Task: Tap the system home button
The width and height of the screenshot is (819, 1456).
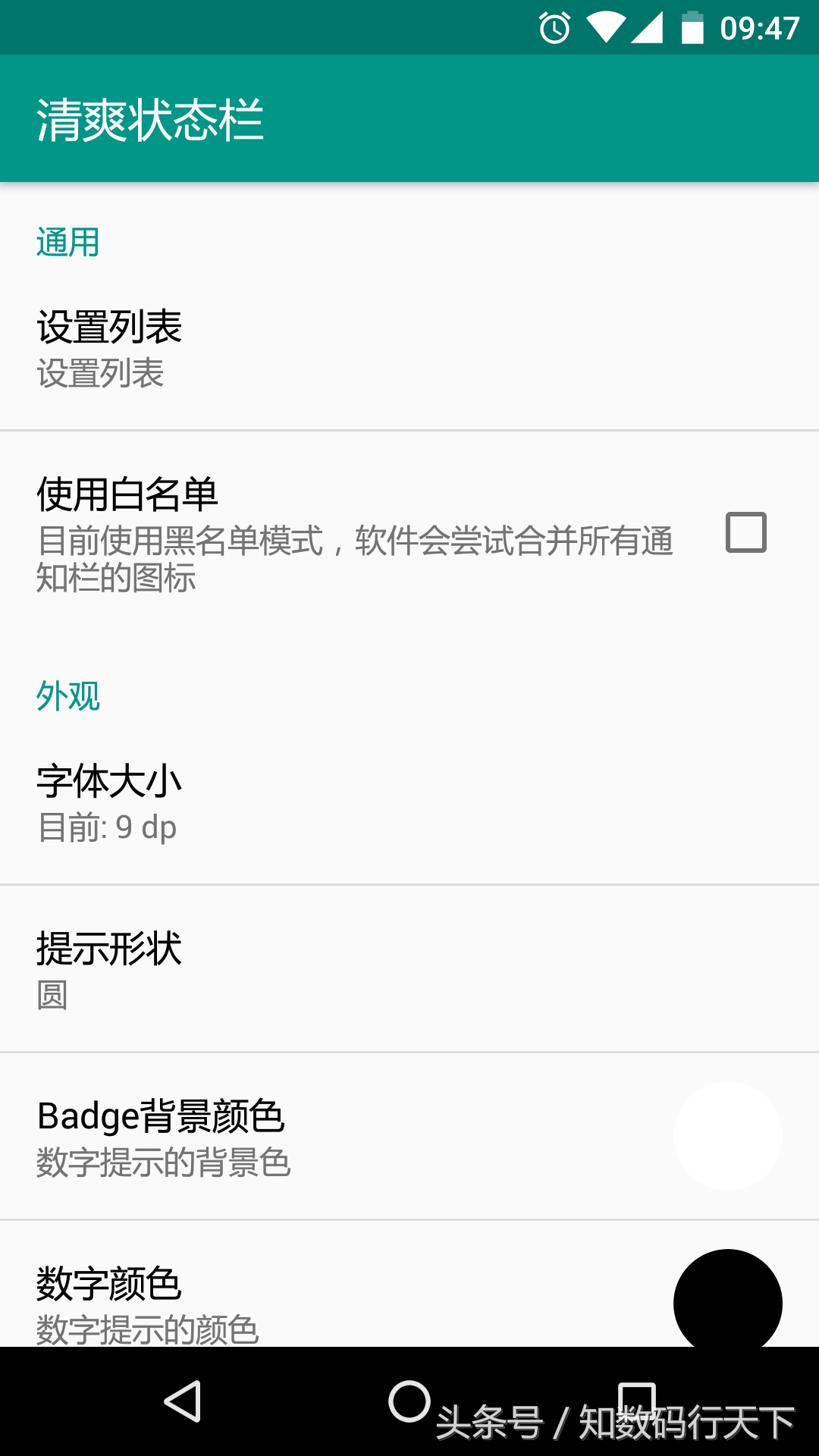Action: [x=409, y=1401]
